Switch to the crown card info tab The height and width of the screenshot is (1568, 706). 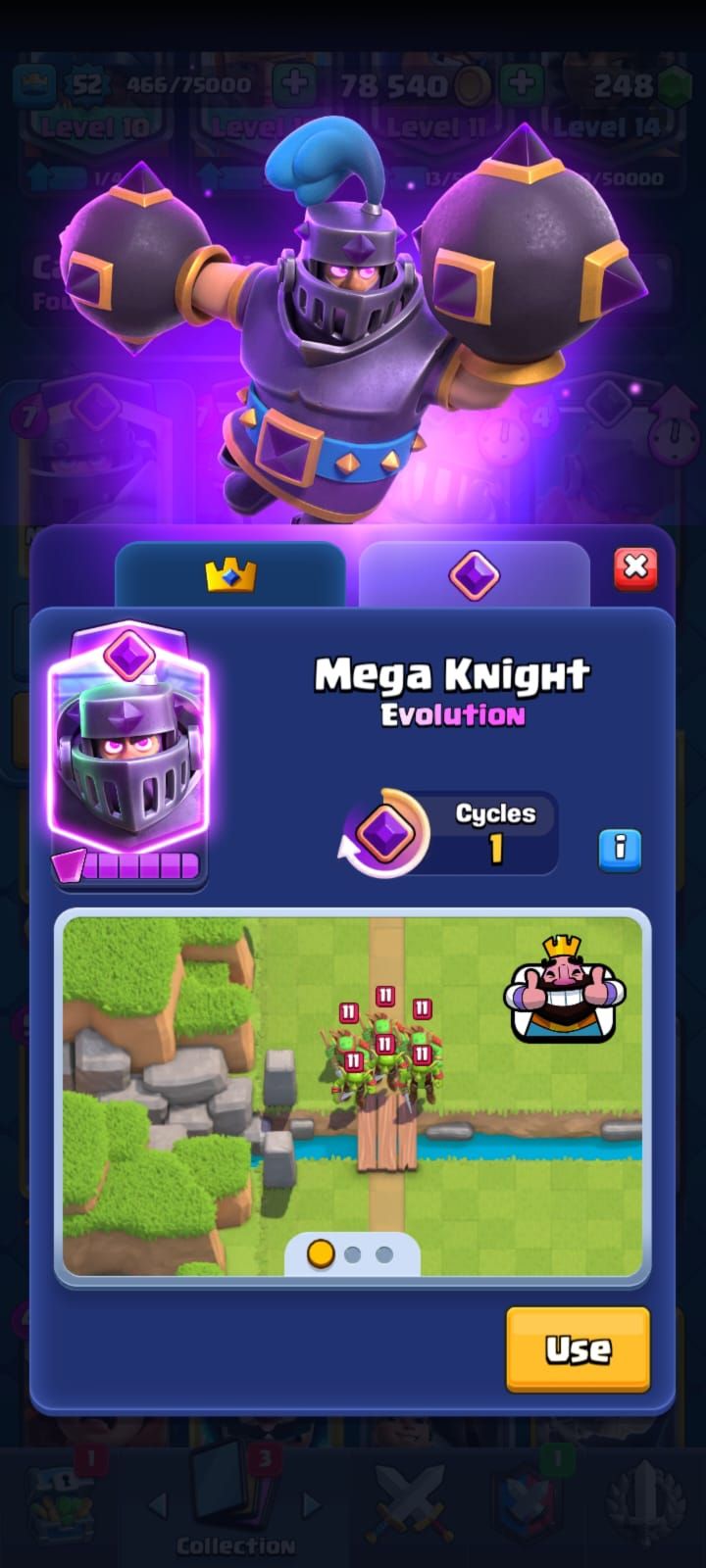230,575
